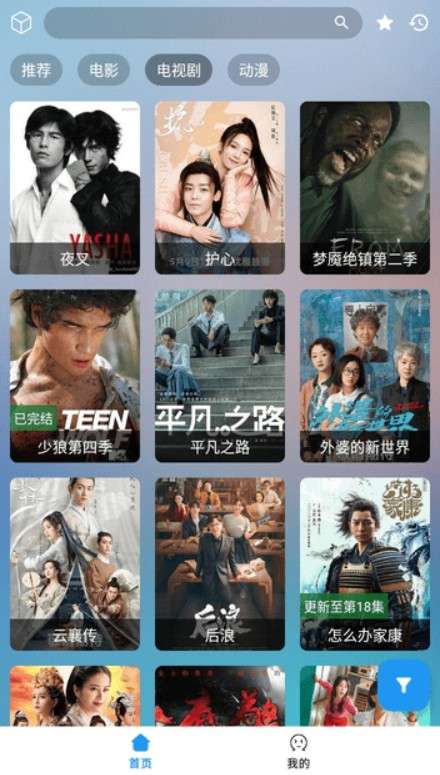Image resolution: width=440 pixels, height=775 pixels.
Task: Switch to the 推荐 category
Action: point(36,70)
